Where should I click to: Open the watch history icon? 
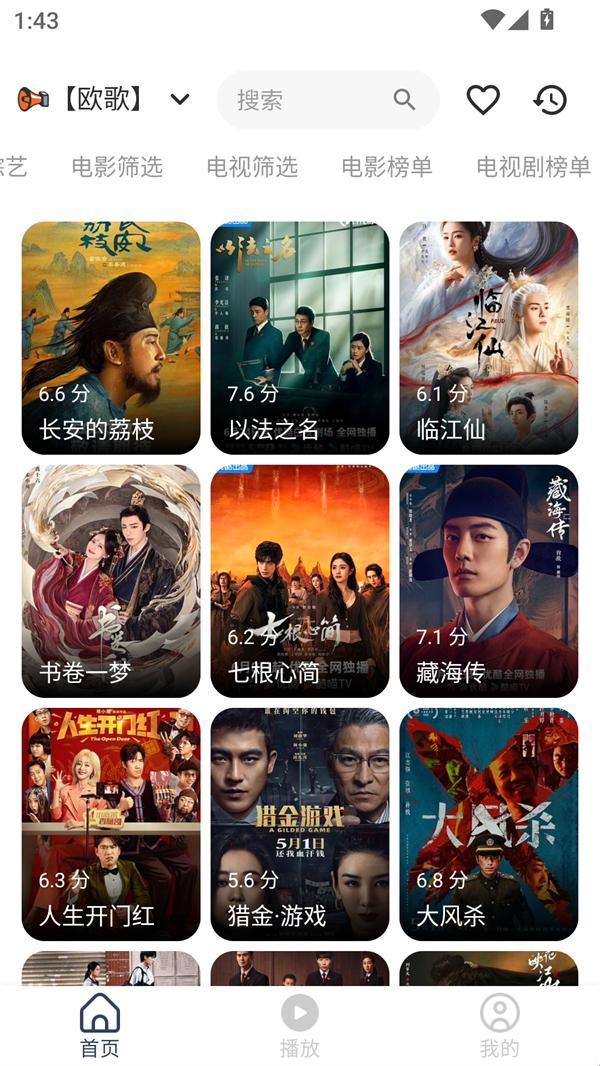[550, 100]
